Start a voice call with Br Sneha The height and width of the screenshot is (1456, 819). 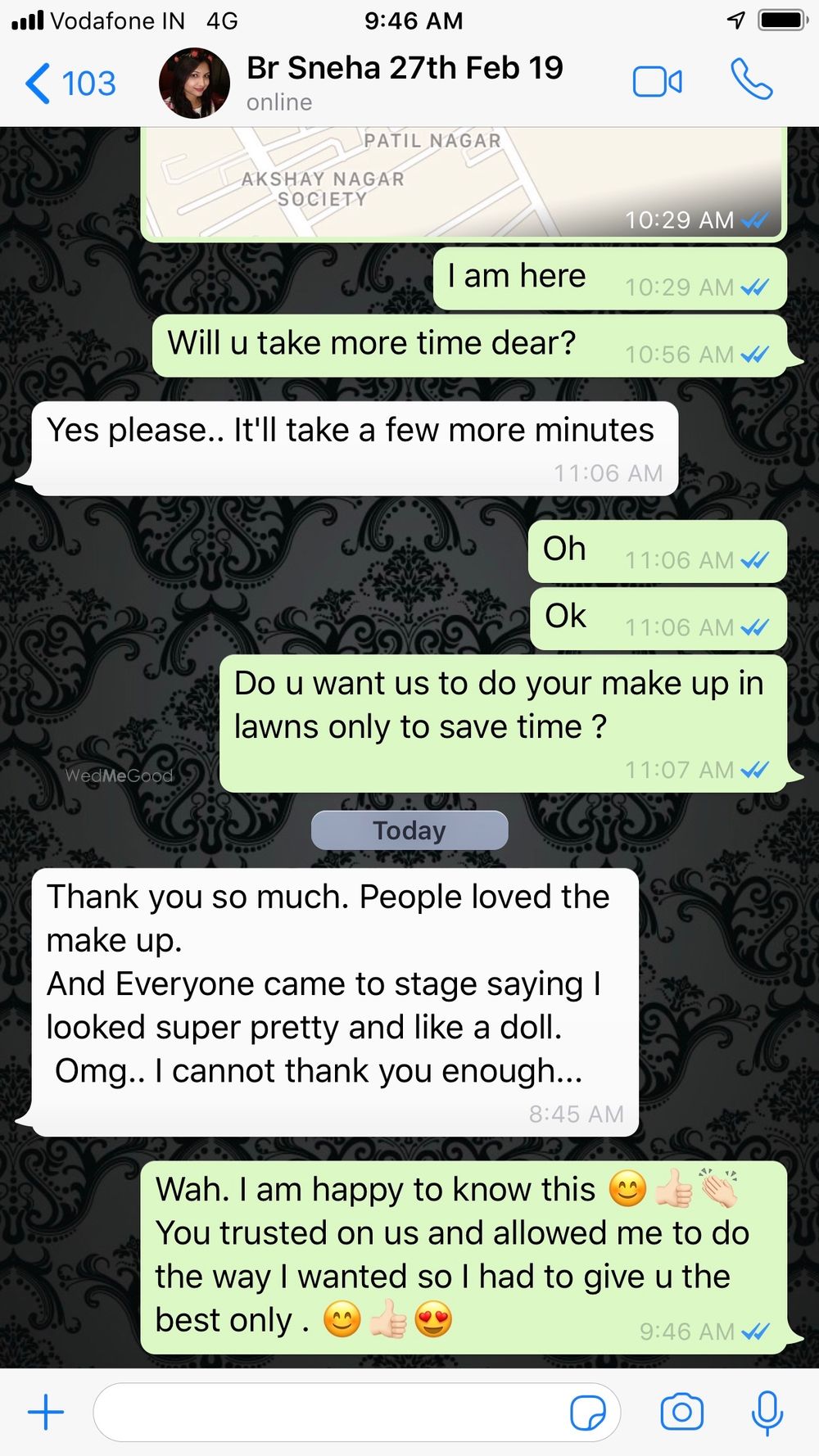[x=751, y=80]
